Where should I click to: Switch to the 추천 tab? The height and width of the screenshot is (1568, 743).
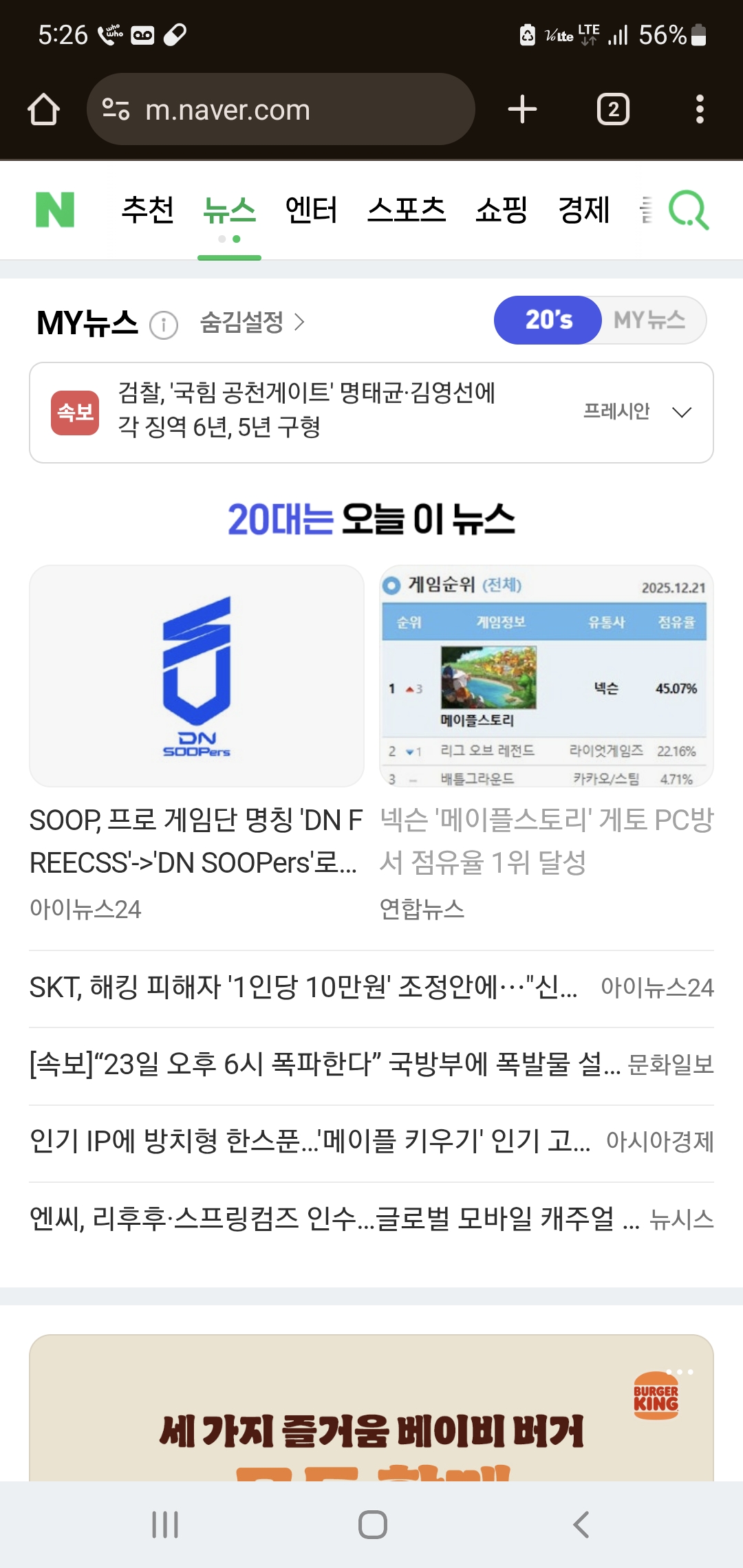pos(147,210)
